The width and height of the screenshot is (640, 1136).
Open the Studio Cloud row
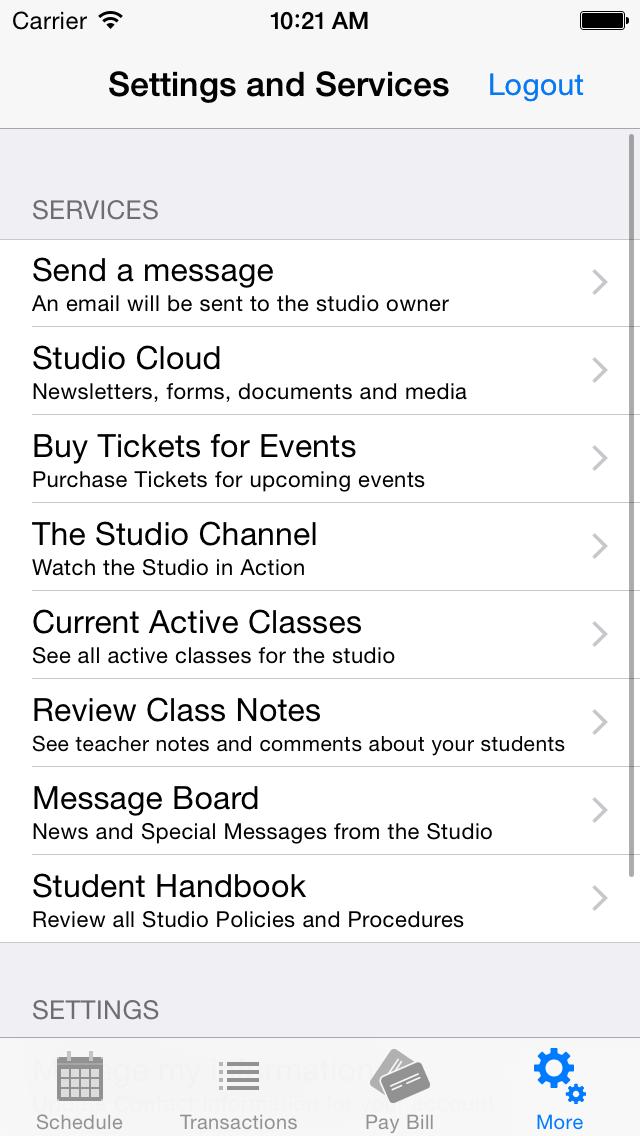pyautogui.click(x=320, y=371)
